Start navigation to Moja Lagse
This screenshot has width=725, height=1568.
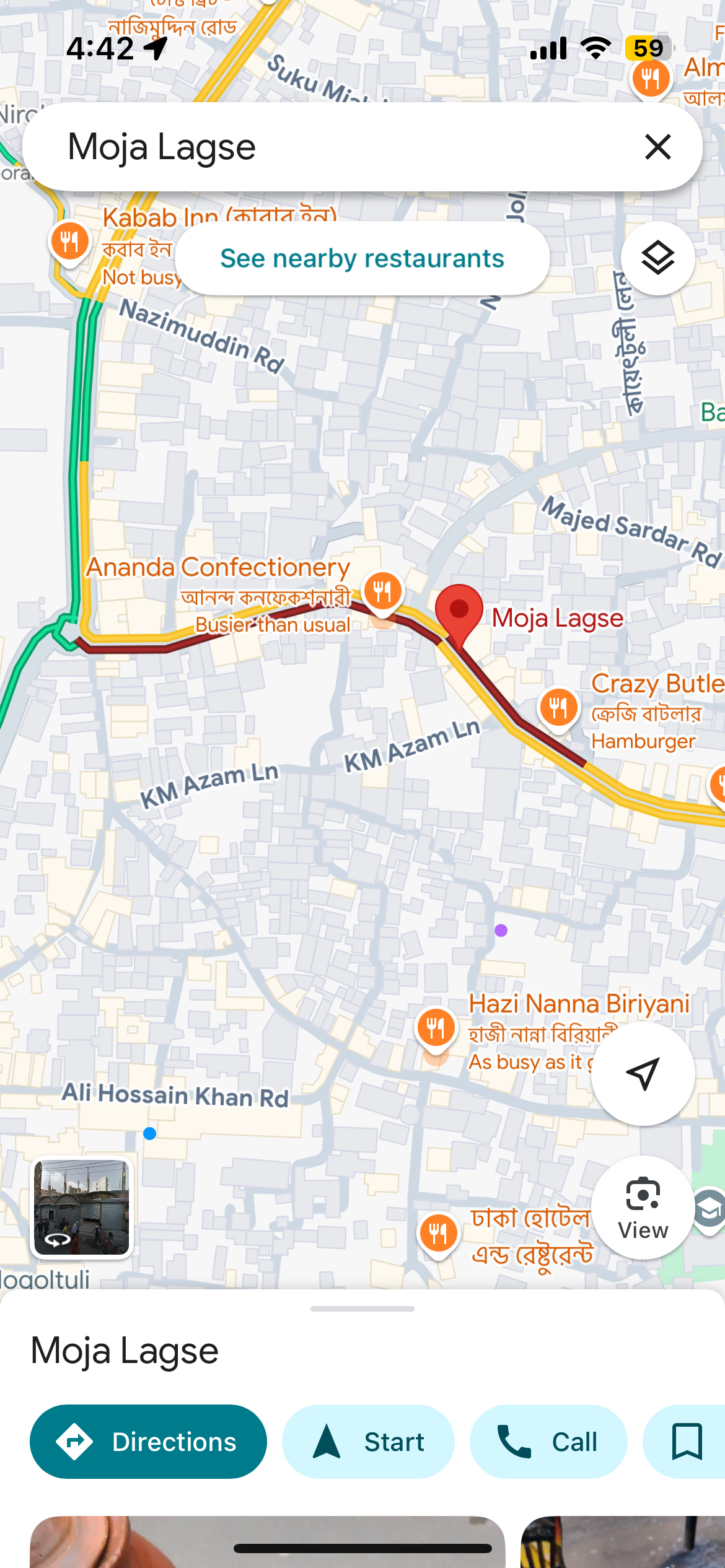(368, 1442)
